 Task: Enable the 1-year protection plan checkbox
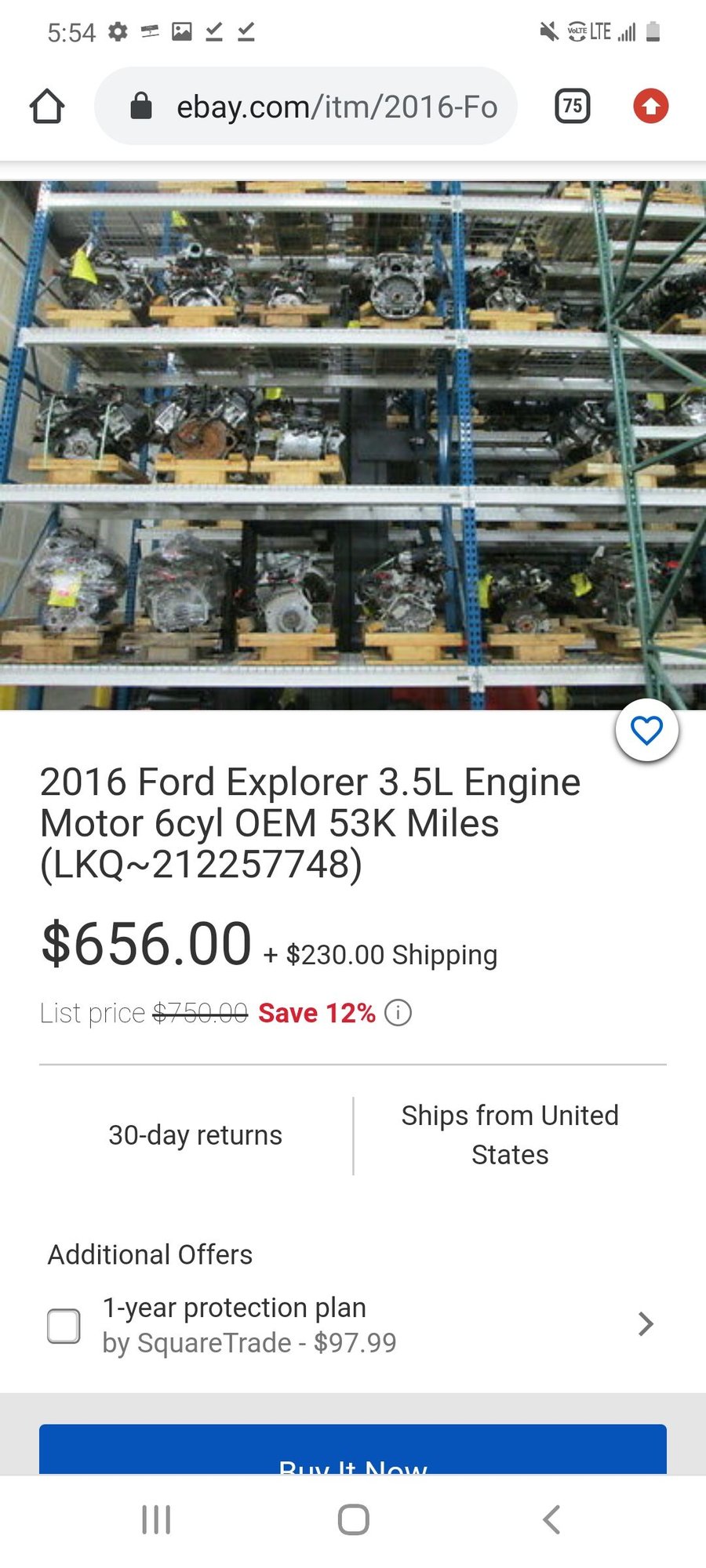[x=63, y=1325]
